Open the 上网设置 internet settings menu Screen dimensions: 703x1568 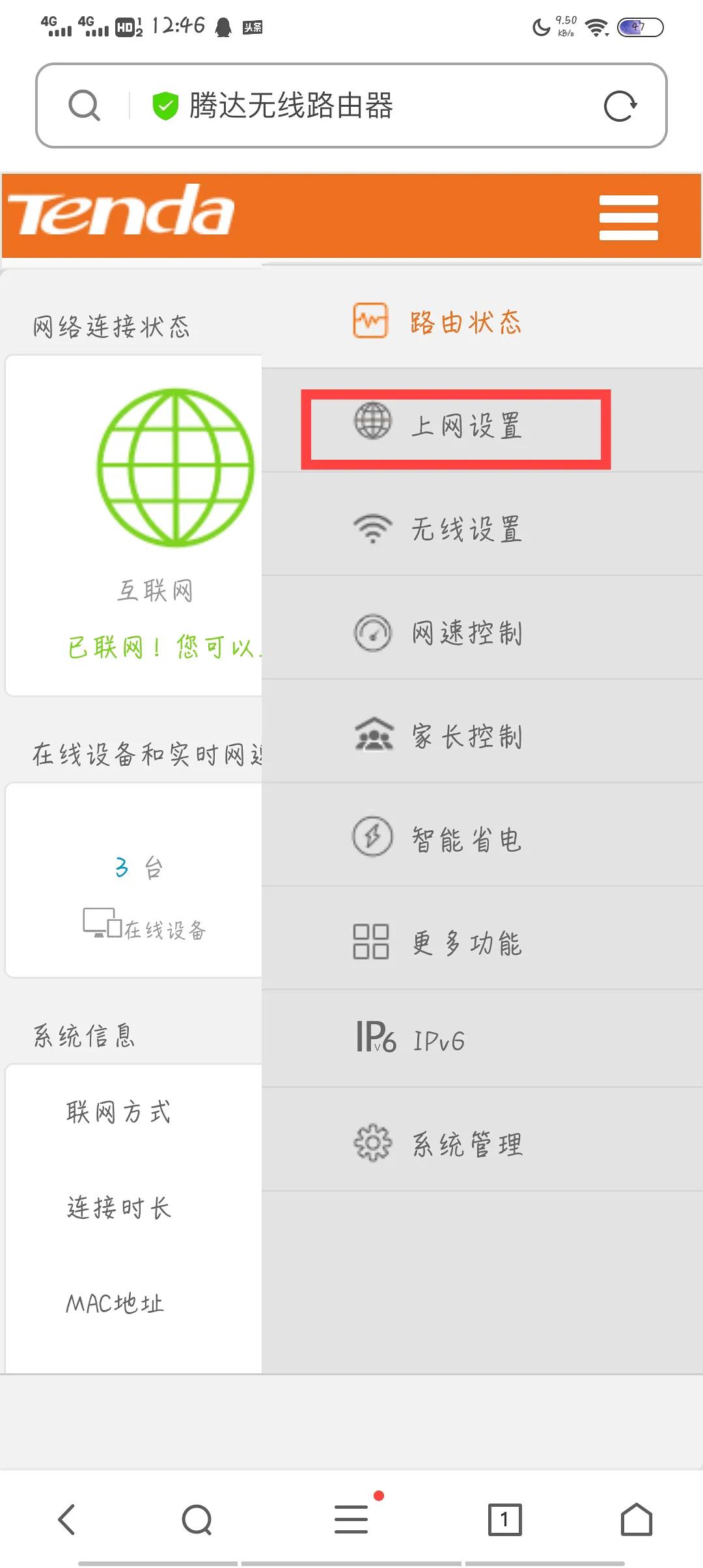tap(456, 427)
